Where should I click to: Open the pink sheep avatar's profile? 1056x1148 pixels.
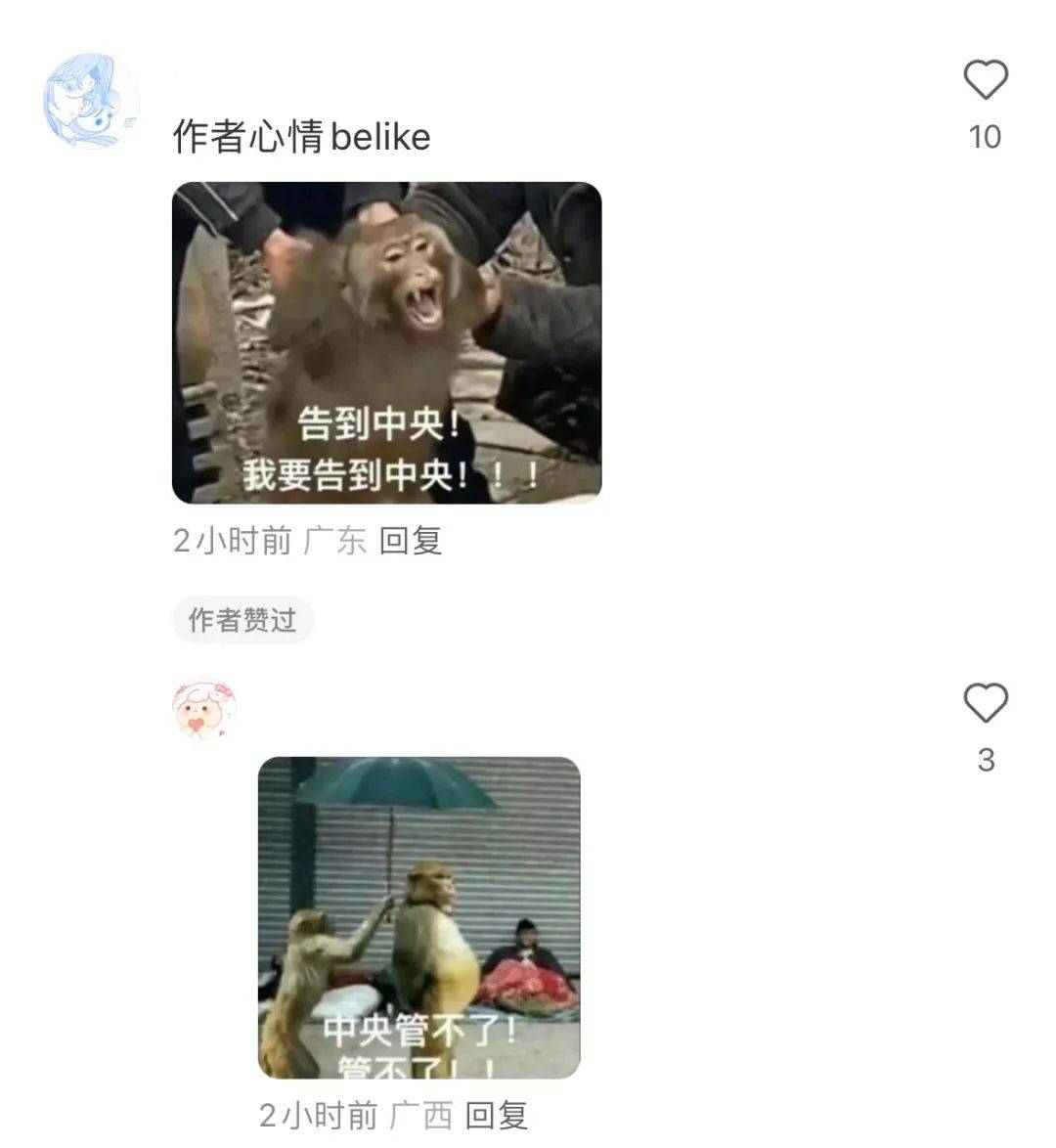pos(204,707)
